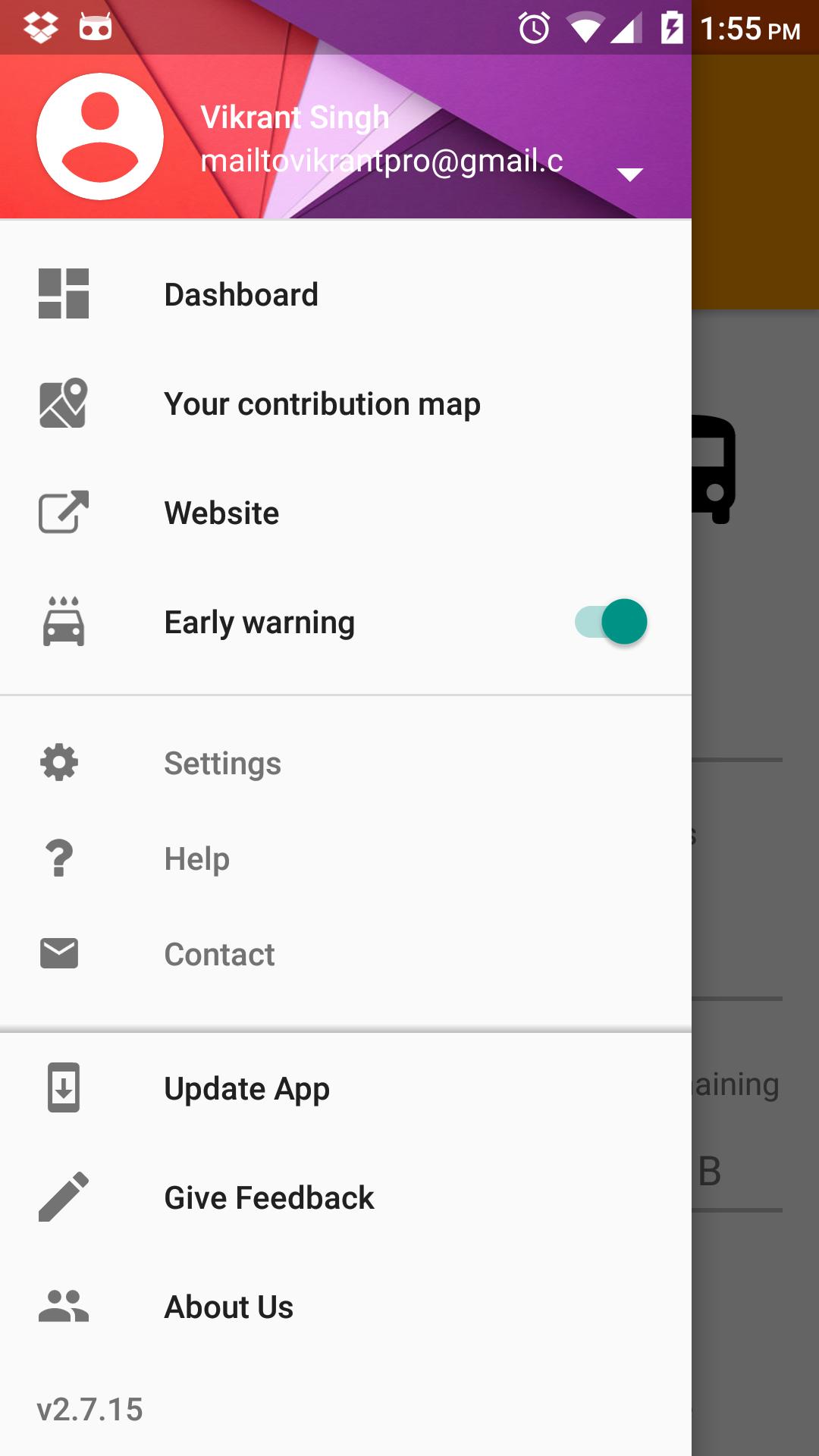Open Your contribution map
The image size is (819, 1456).
click(322, 403)
